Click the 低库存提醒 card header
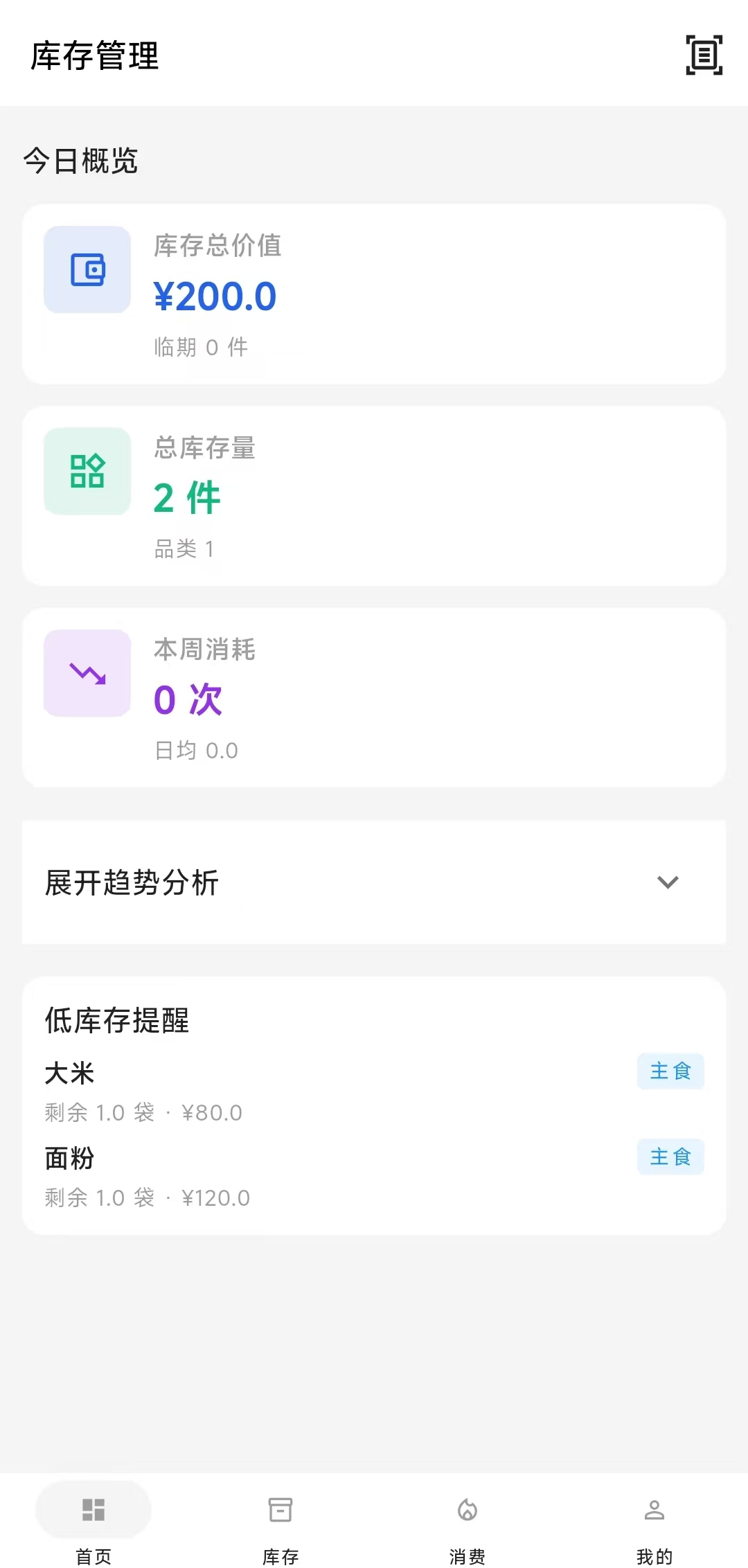The width and height of the screenshot is (748, 1568). pyautogui.click(x=117, y=1020)
